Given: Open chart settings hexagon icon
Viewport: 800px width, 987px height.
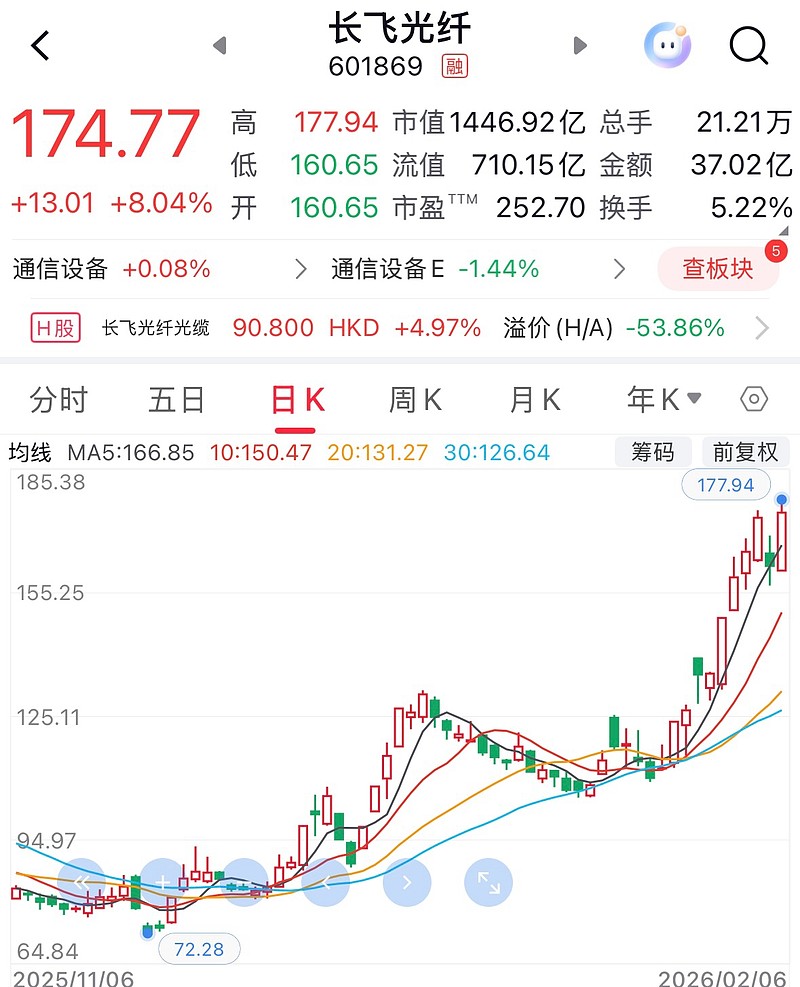Looking at the screenshot, I should pos(754,401).
